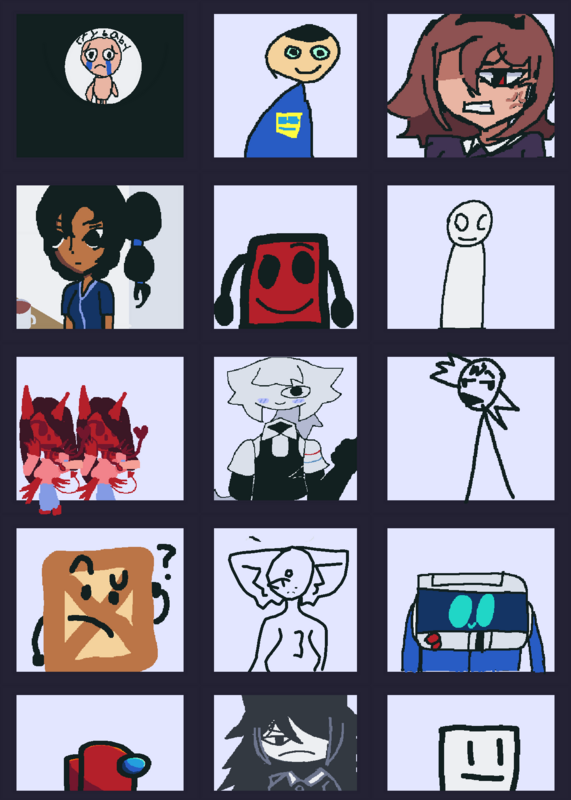Screen dimensions: 571x800
Task: Open the cry baby drawing on black background
Action: [100, 86]
